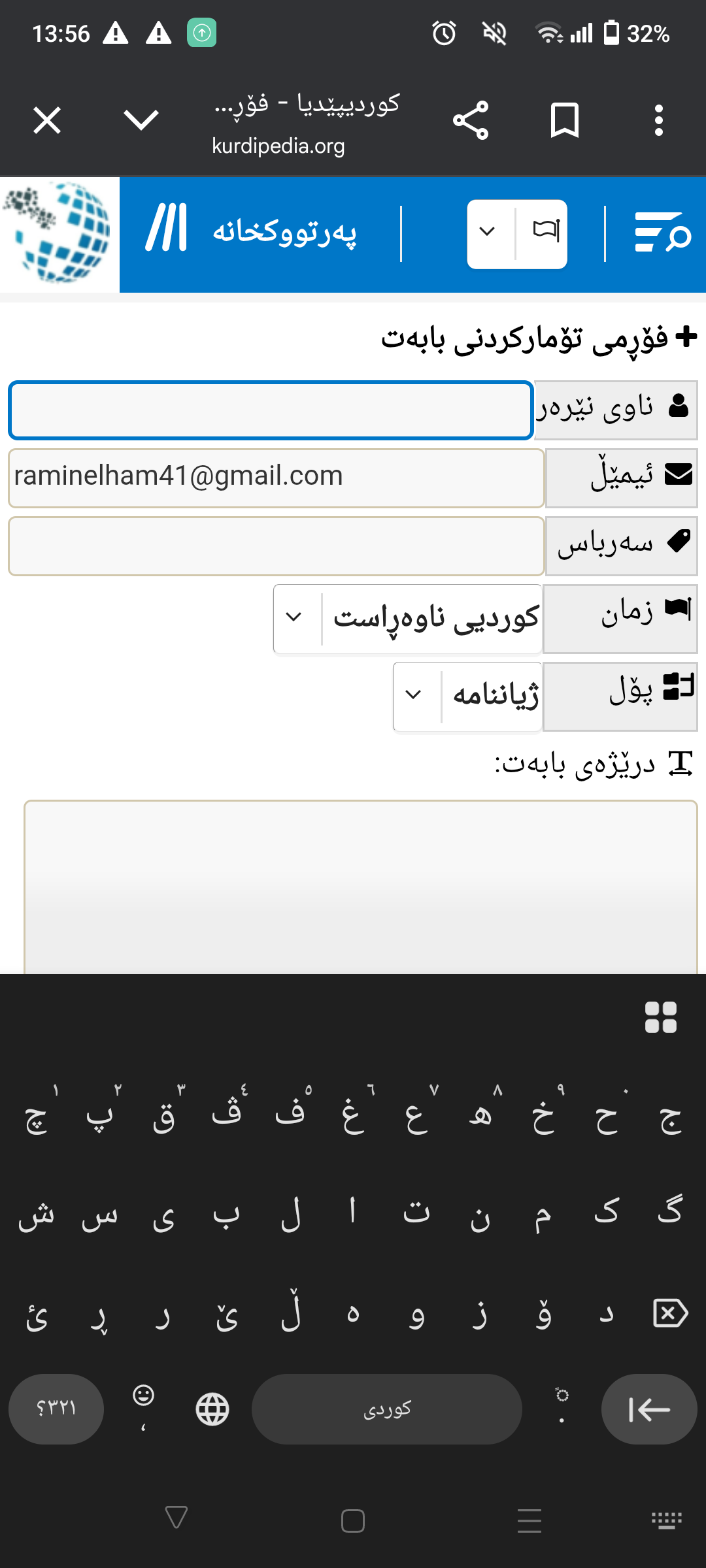706x1568 pixels.
Task: Edit the email field raminelham41@gmail.com
Action: [276, 478]
